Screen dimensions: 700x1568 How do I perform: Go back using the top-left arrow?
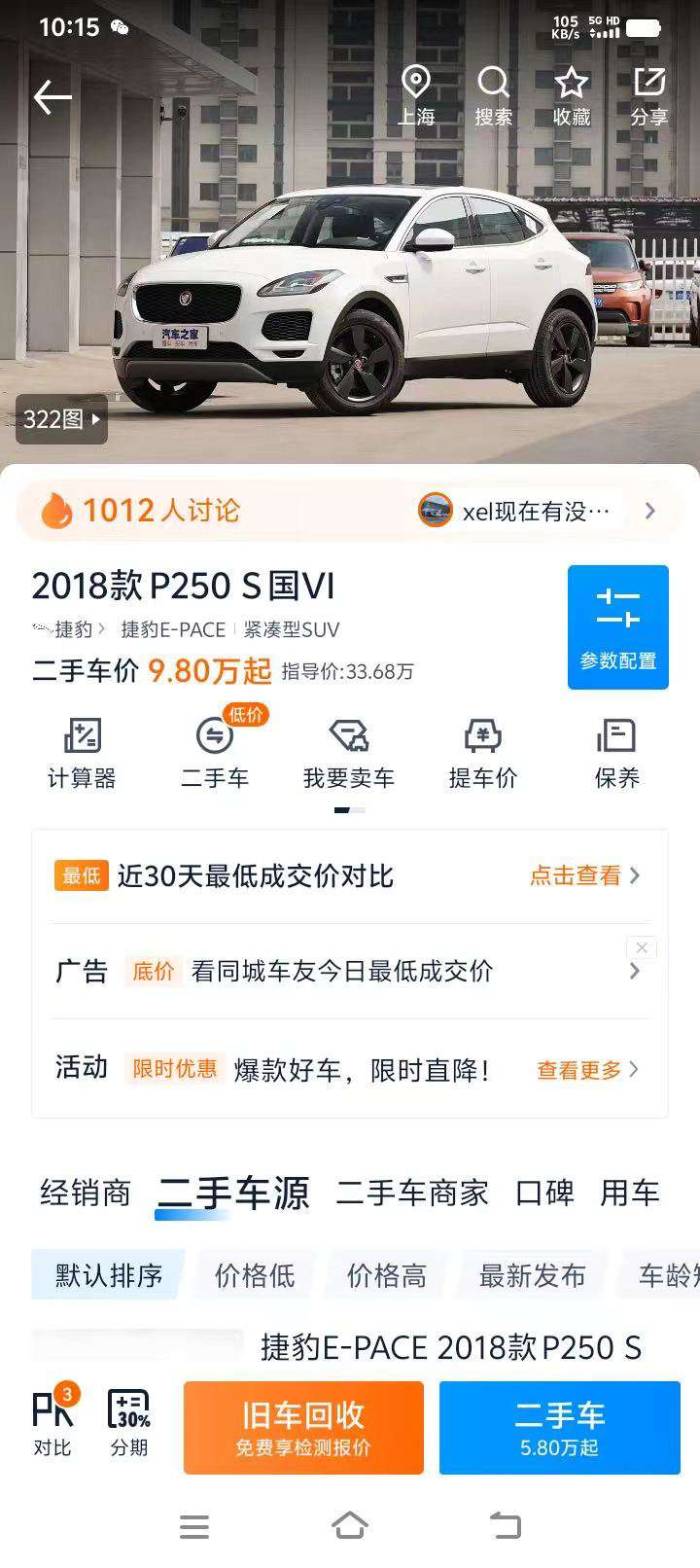tap(52, 97)
